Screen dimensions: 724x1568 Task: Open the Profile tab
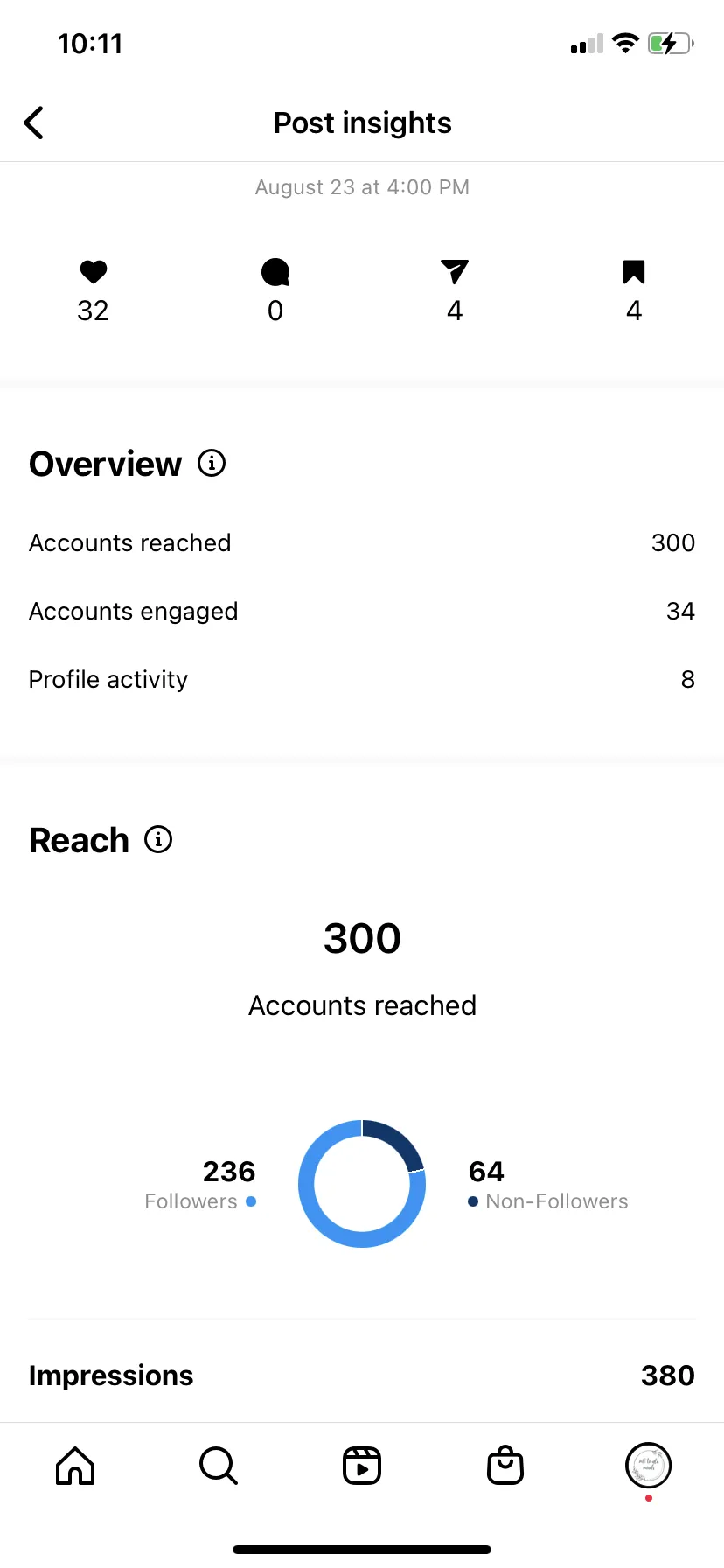[648, 1466]
